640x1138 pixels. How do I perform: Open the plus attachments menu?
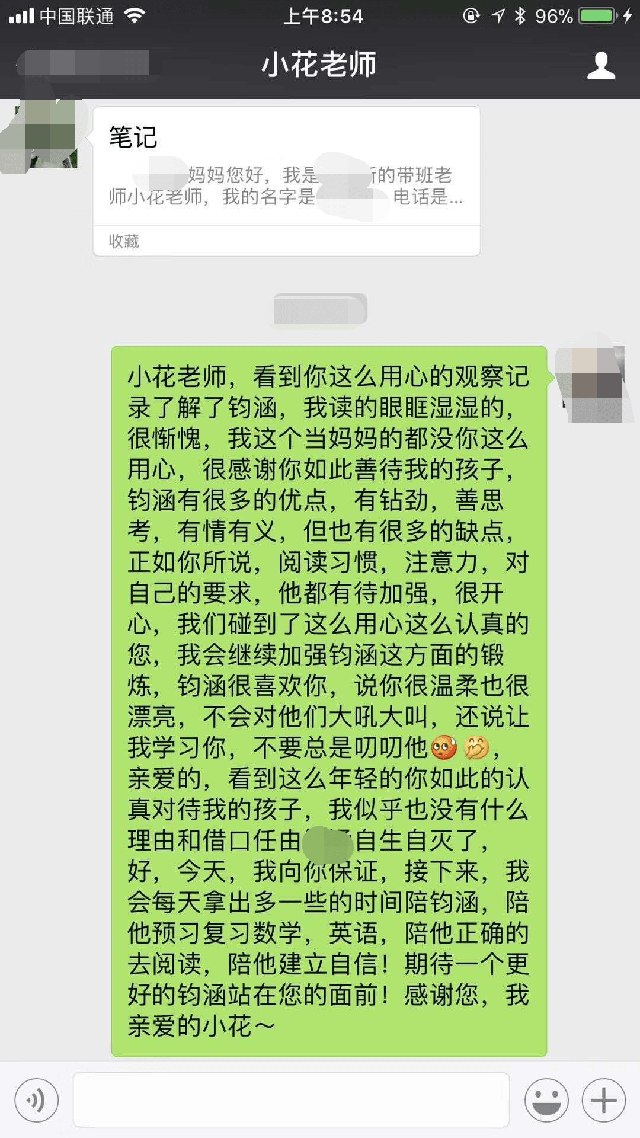pyautogui.click(x=604, y=1101)
